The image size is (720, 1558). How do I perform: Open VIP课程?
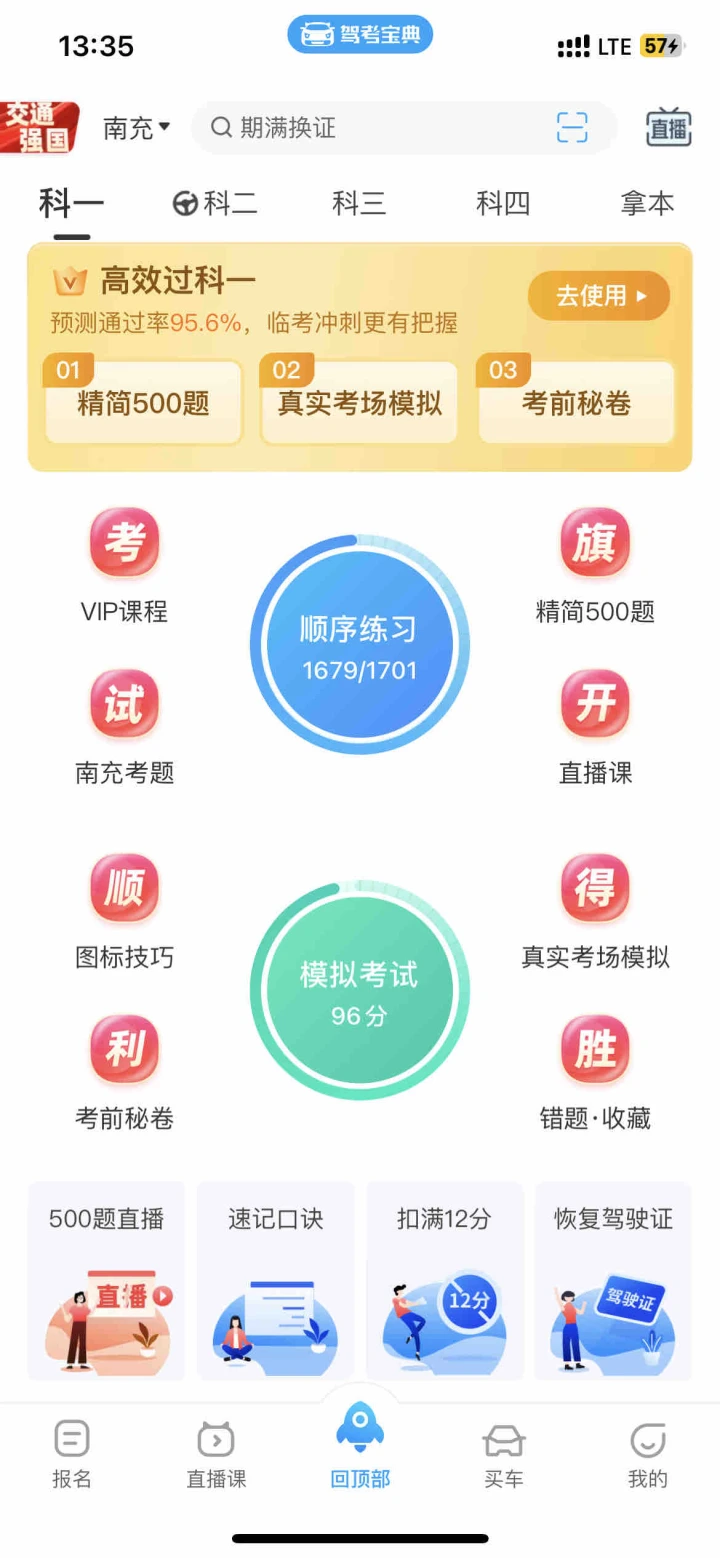pyautogui.click(x=124, y=567)
